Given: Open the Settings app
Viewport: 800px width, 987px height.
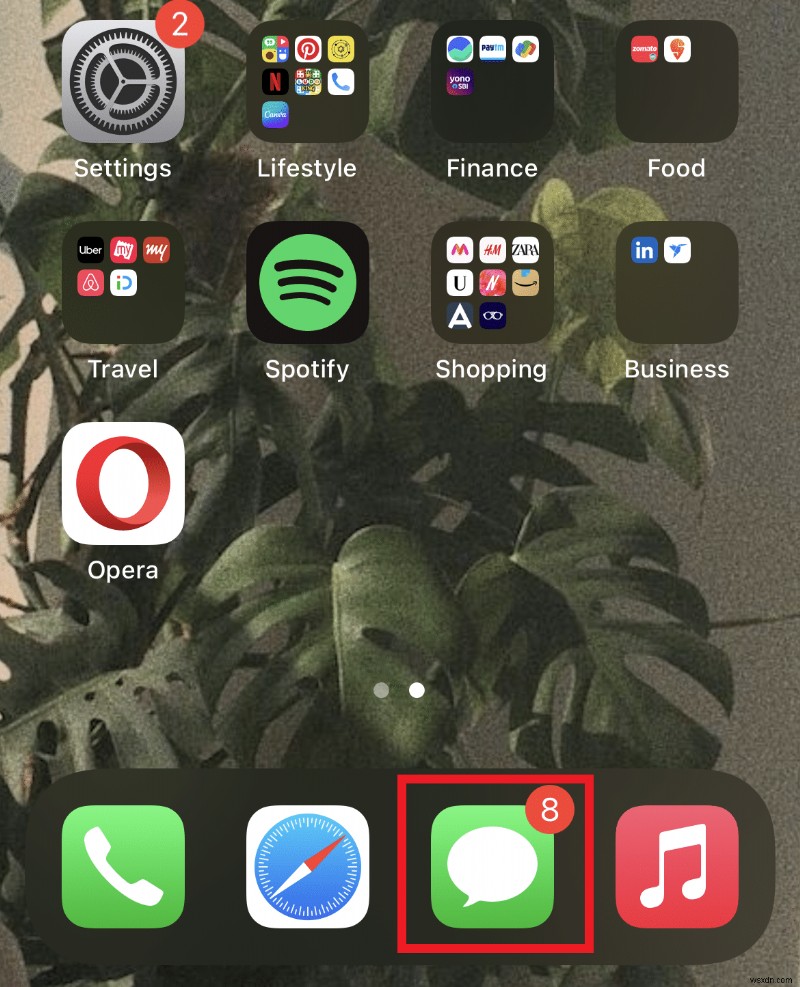Looking at the screenshot, I should click(x=123, y=82).
